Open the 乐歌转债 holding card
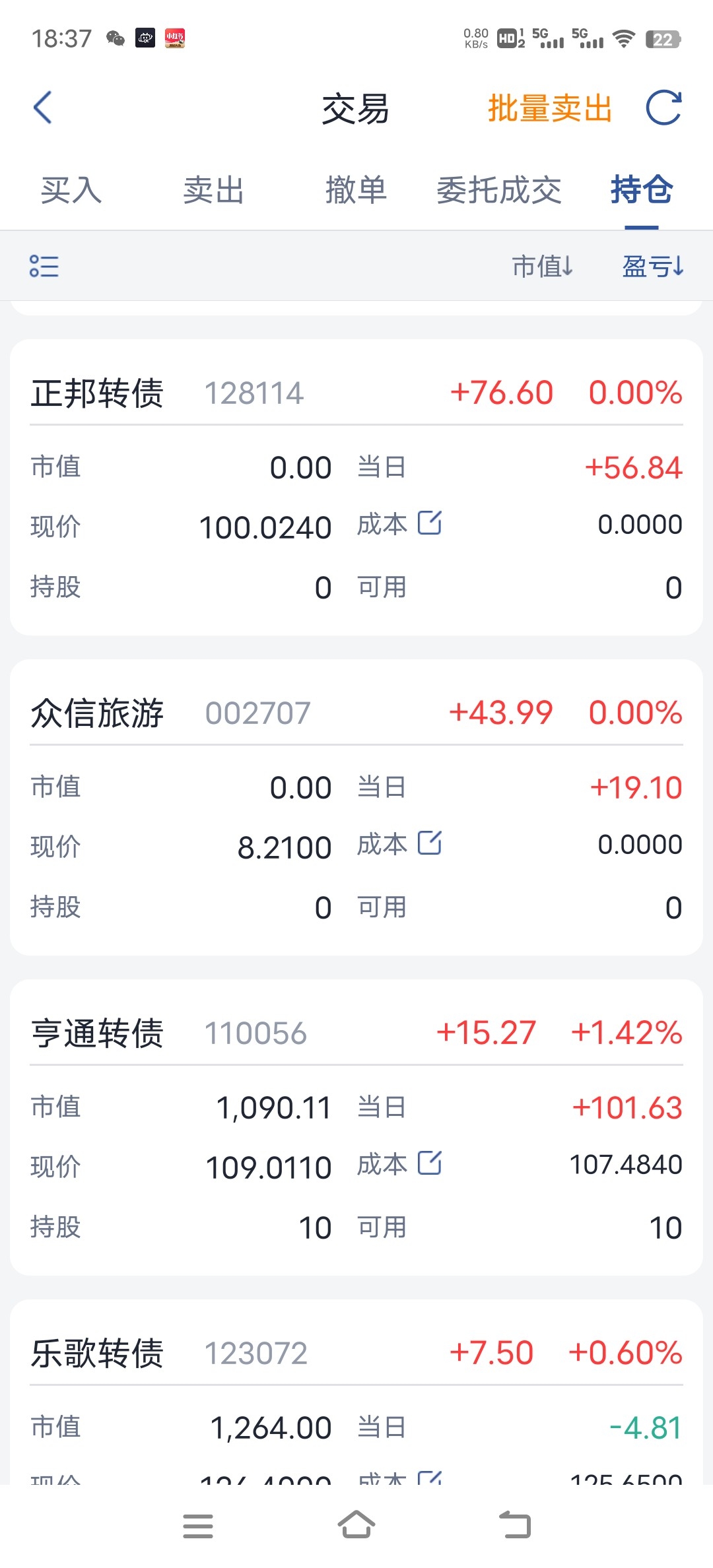This screenshot has width=713, height=1568. click(356, 1392)
